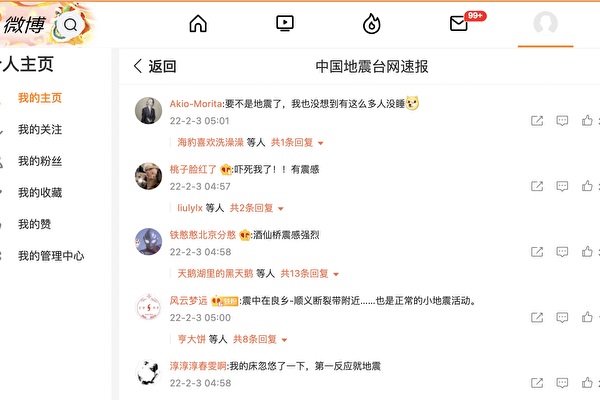Open the hot trending flame icon
The width and height of the screenshot is (600, 400).
(x=371, y=23)
